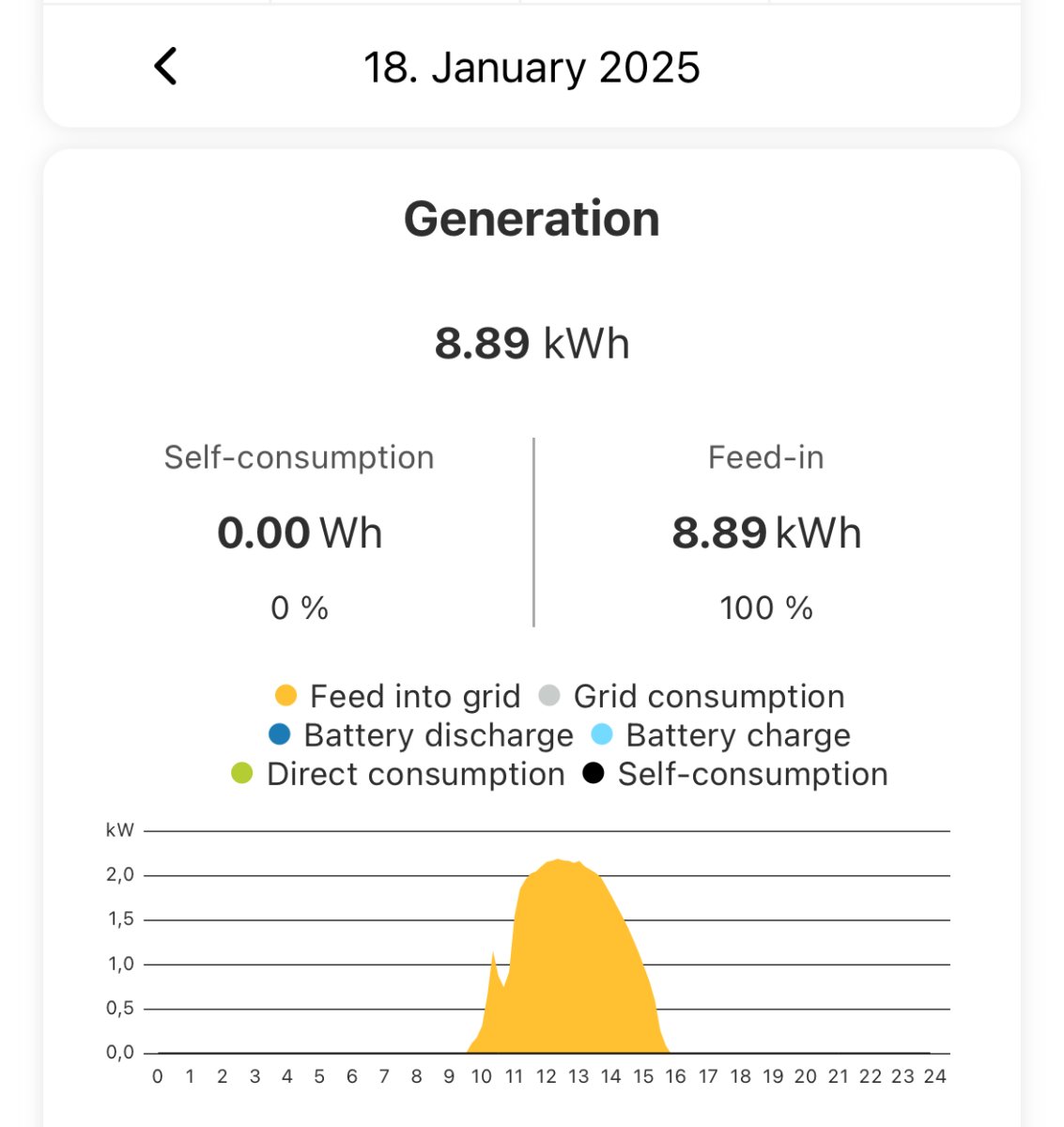The width and height of the screenshot is (1064, 1127).
Task: Go to the previous day
Action: (x=165, y=68)
